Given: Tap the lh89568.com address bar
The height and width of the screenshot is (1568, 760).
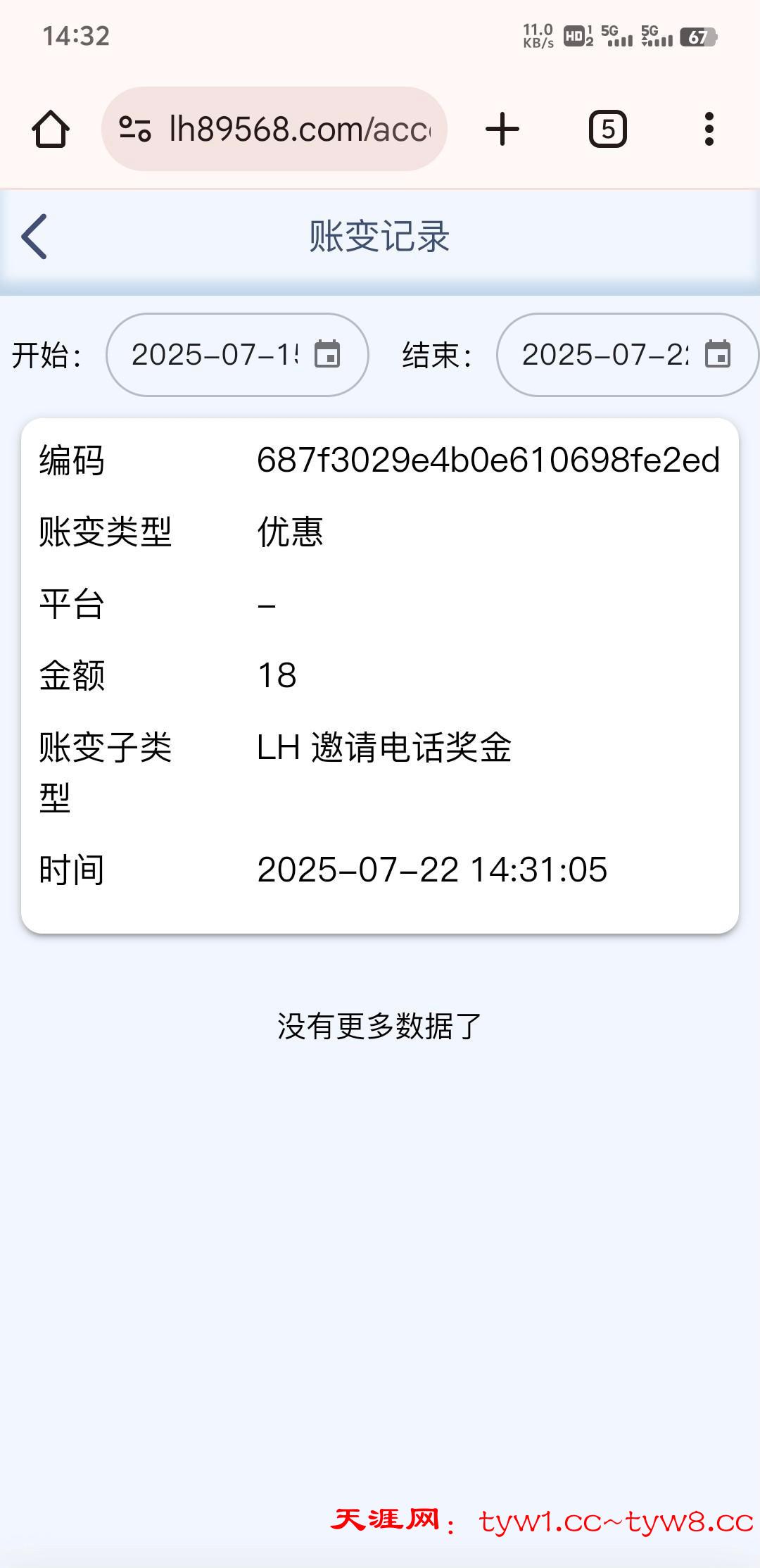Looking at the screenshot, I should click(x=299, y=130).
